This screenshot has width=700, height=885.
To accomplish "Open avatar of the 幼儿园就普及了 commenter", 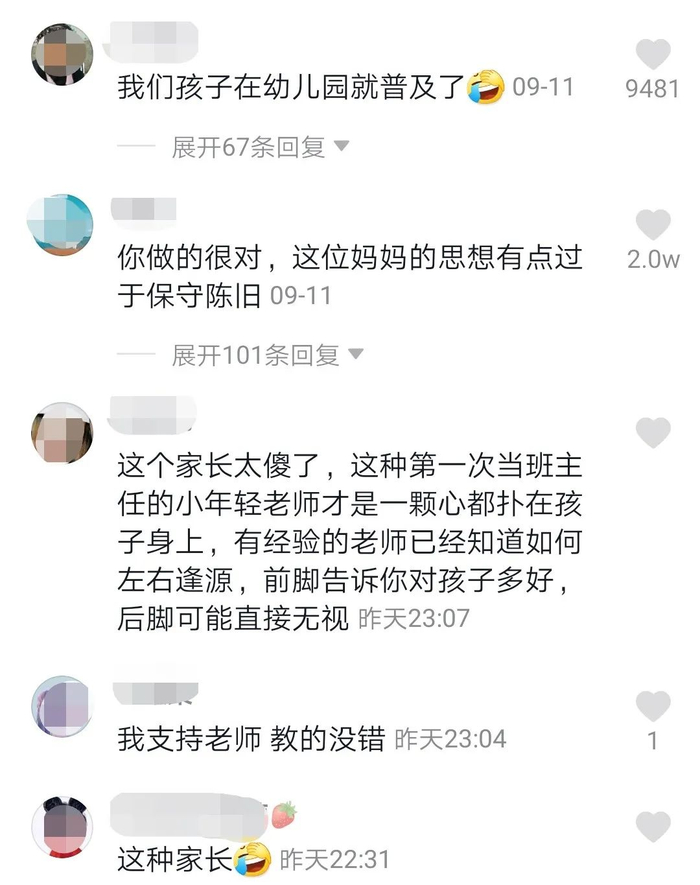I will tap(62, 54).
